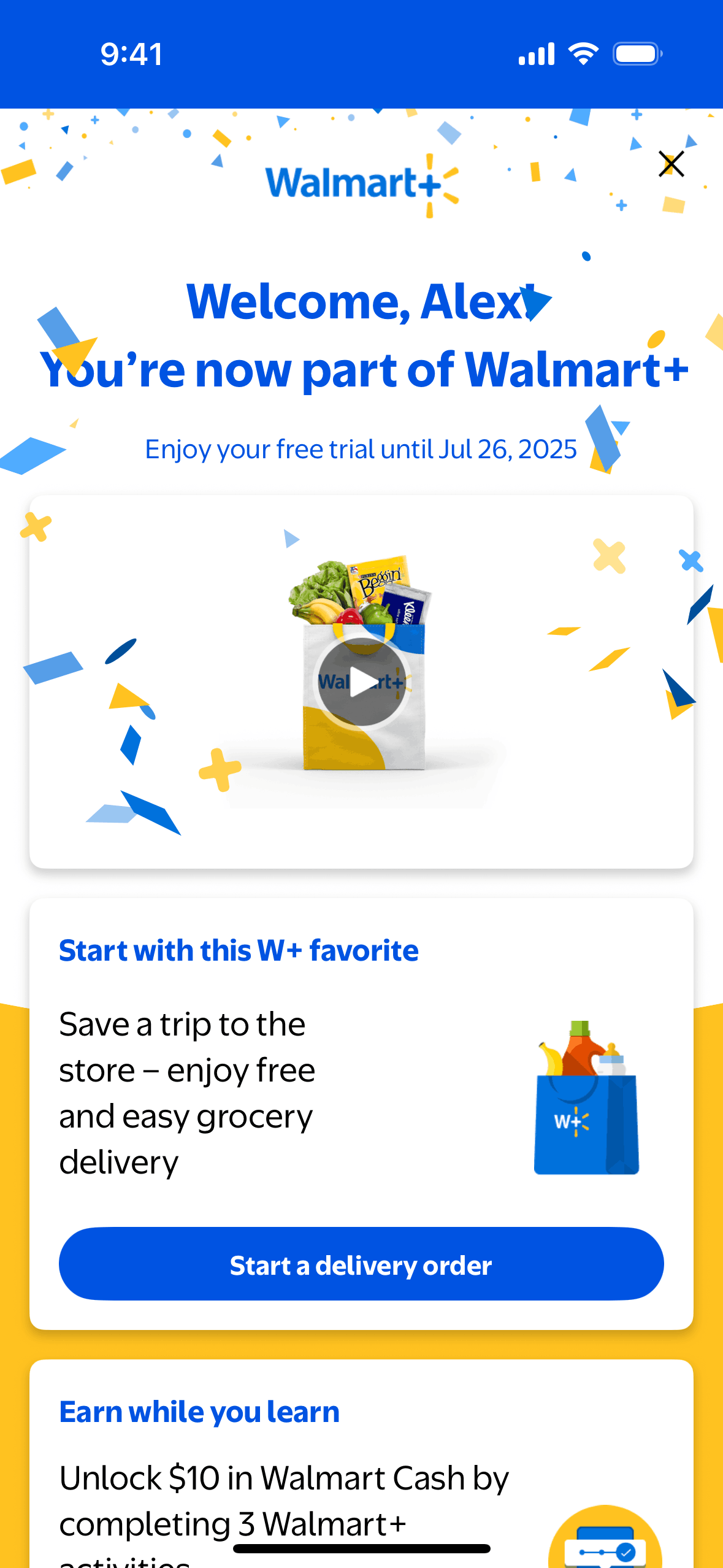The image size is (723, 1568).
Task: Close the Walmart+ welcome screen
Action: tap(671, 164)
